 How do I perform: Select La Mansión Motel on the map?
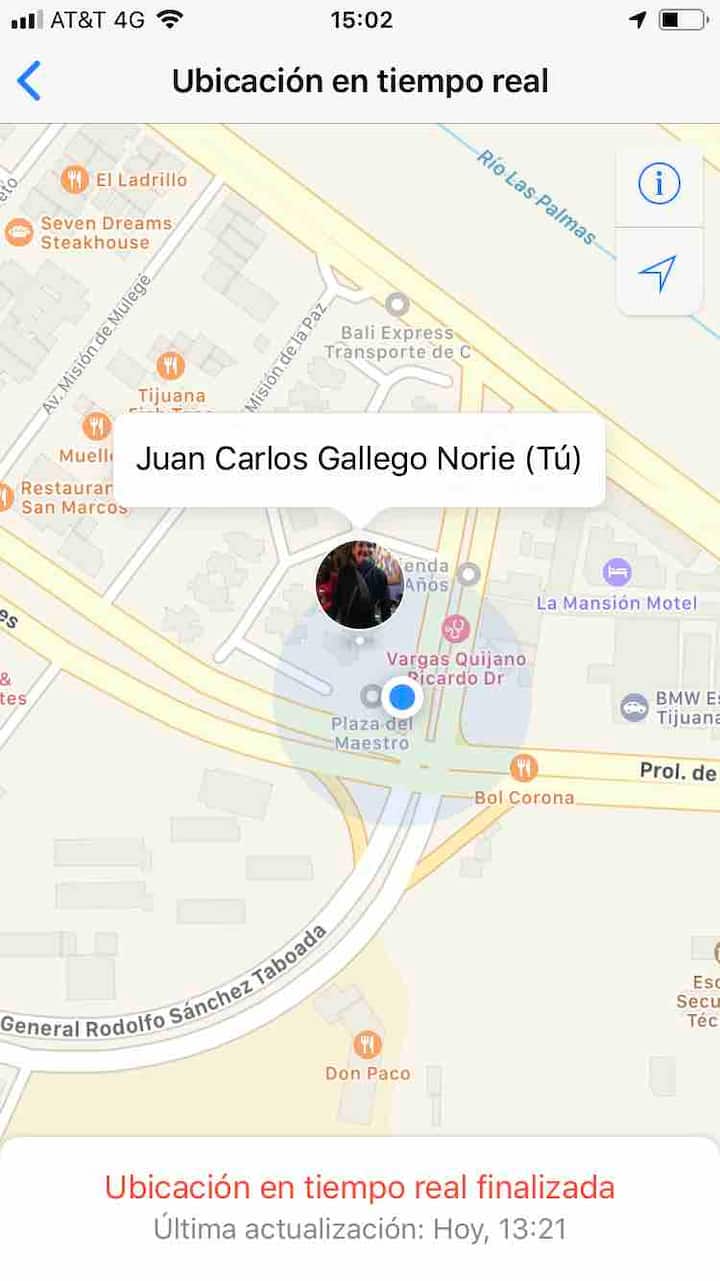click(618, 573)
